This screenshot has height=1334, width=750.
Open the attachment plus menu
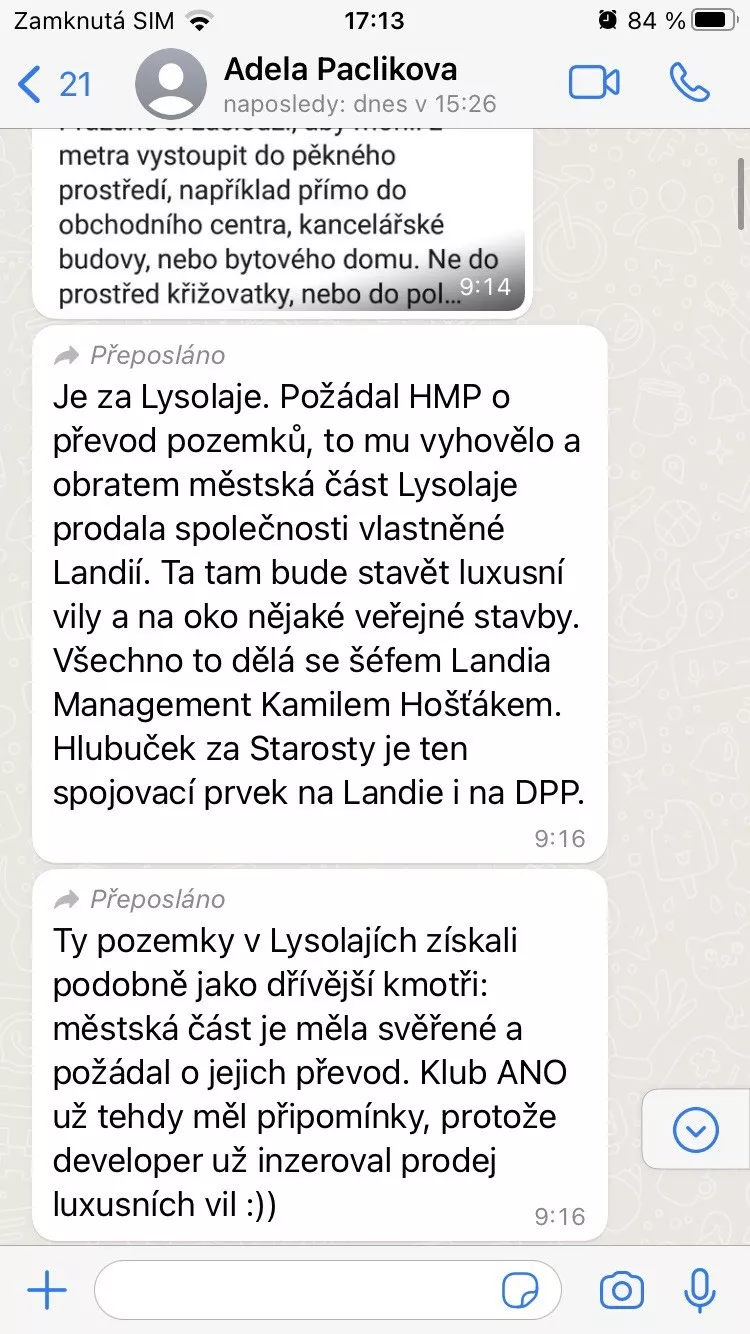coord(46,1291)
